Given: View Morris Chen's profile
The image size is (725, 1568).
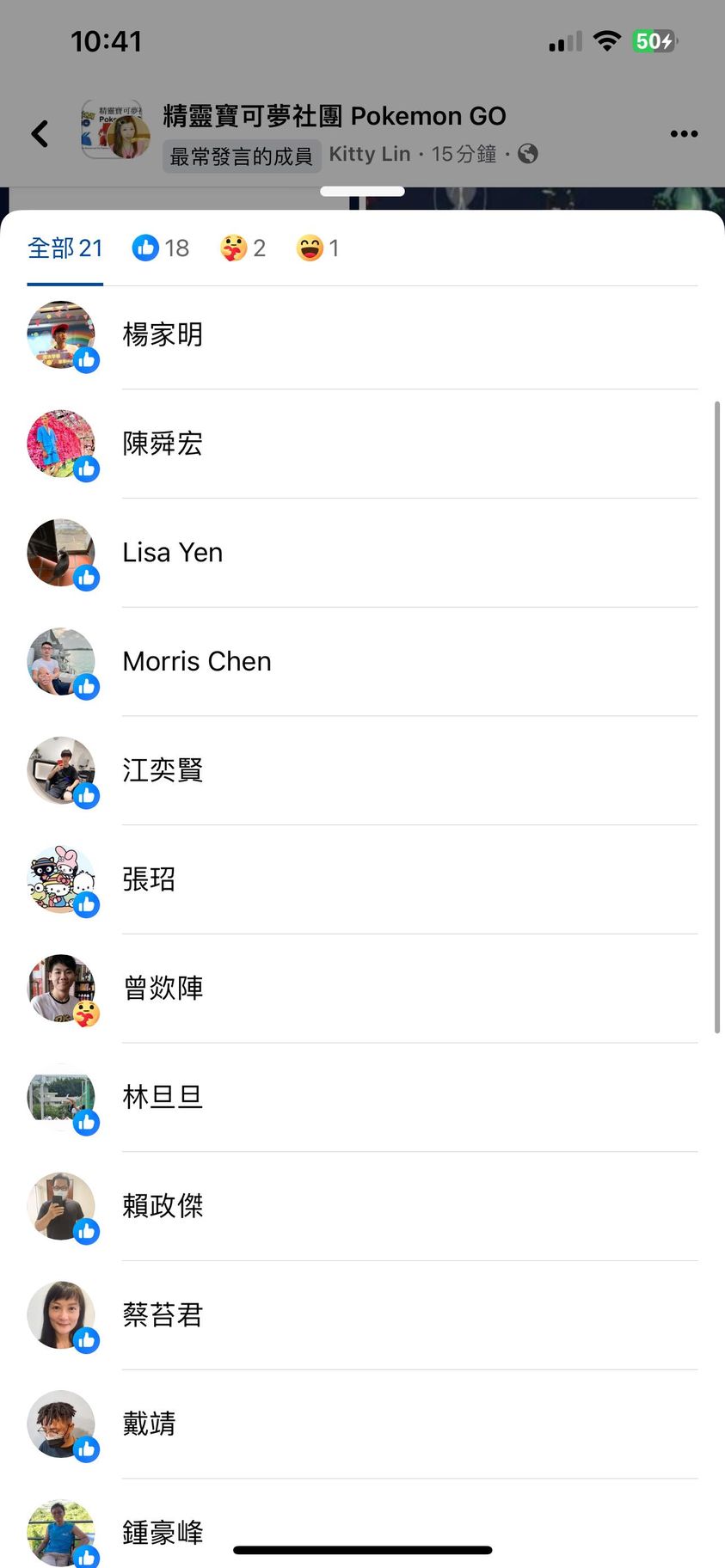Looking at the screenshot, I should [197, 661].
